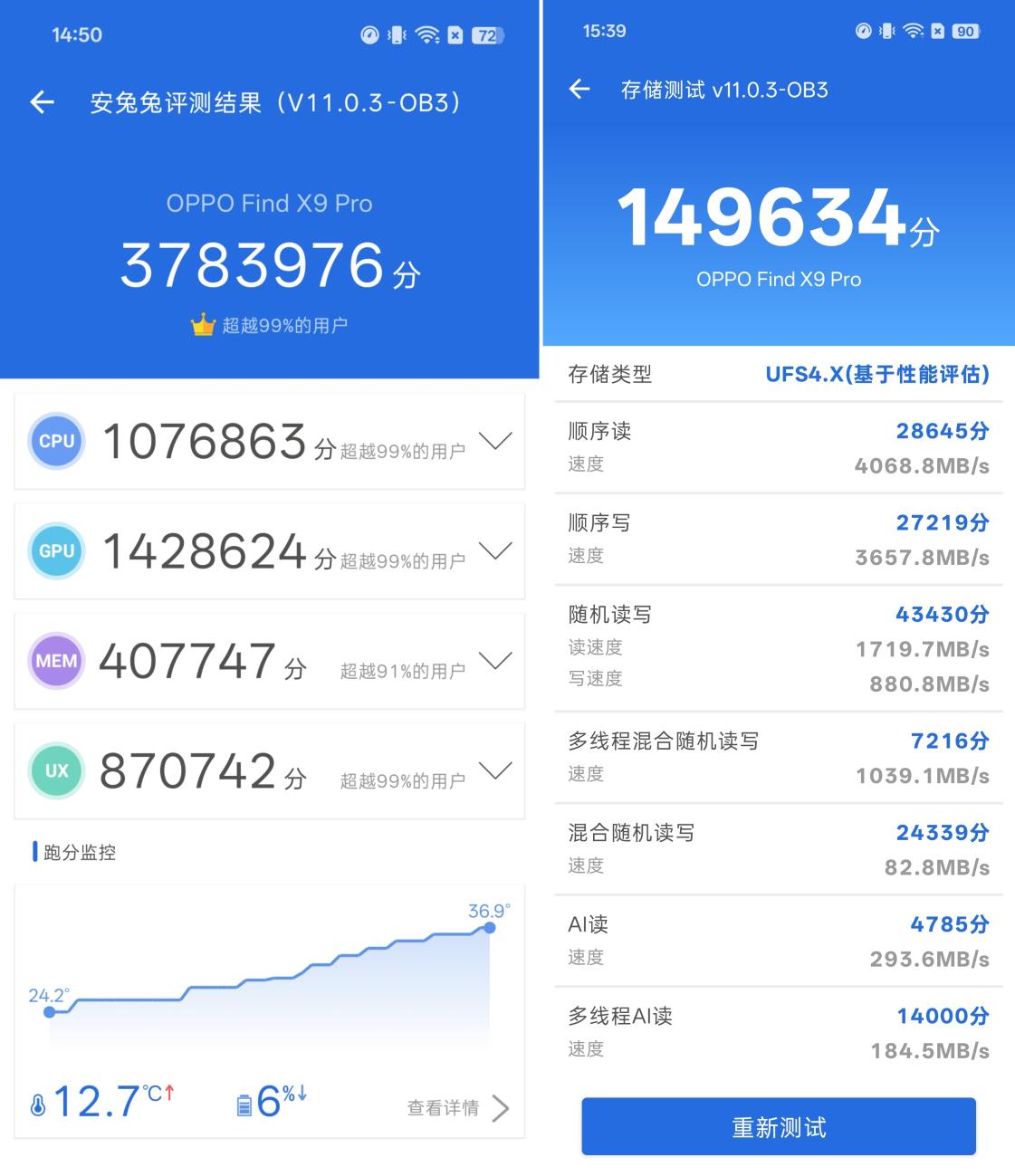This screenshot has width=1015, height=1176.
Task: Tap the back arrow on the benchmark results screen
Action: coord(42,102)
